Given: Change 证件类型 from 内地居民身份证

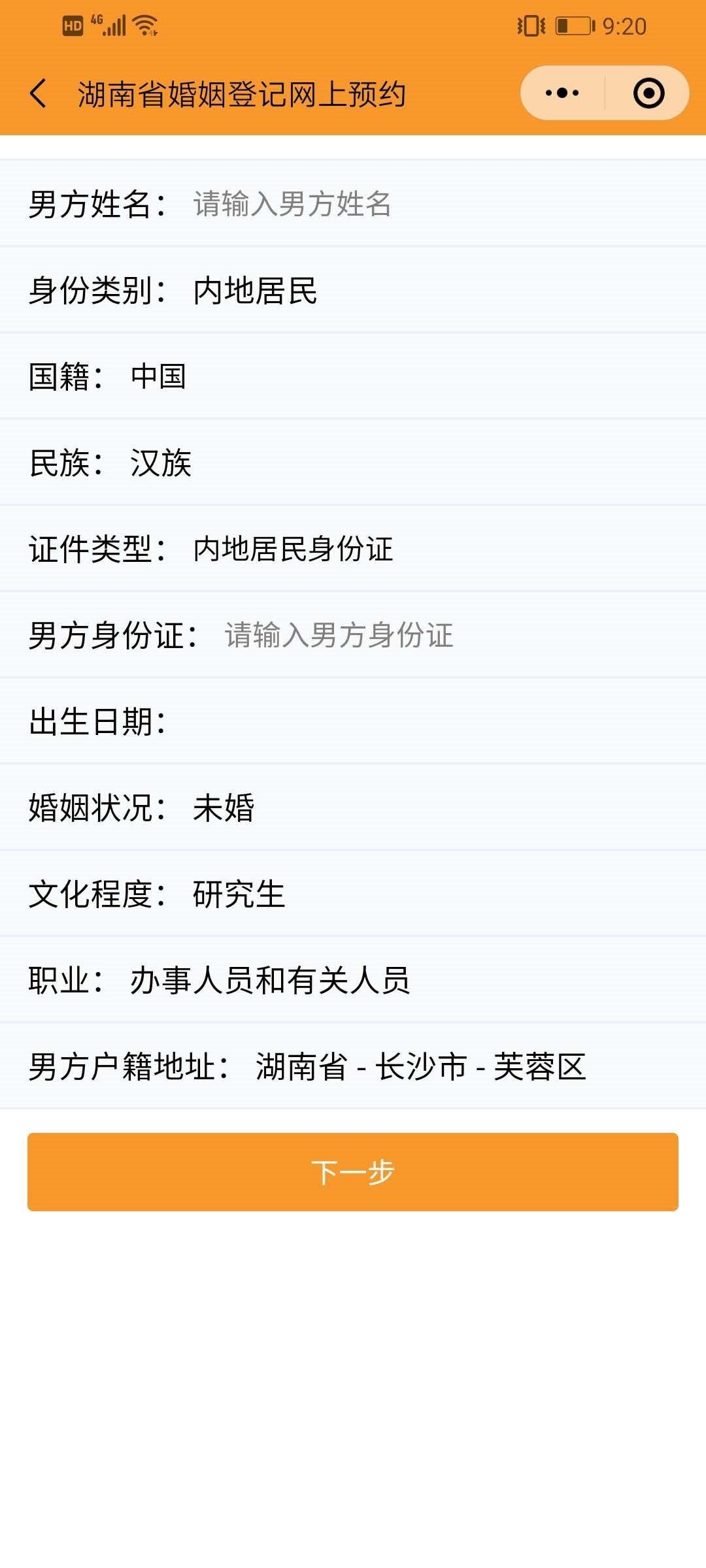Looking at the screenshot, I should pos(293,549).
